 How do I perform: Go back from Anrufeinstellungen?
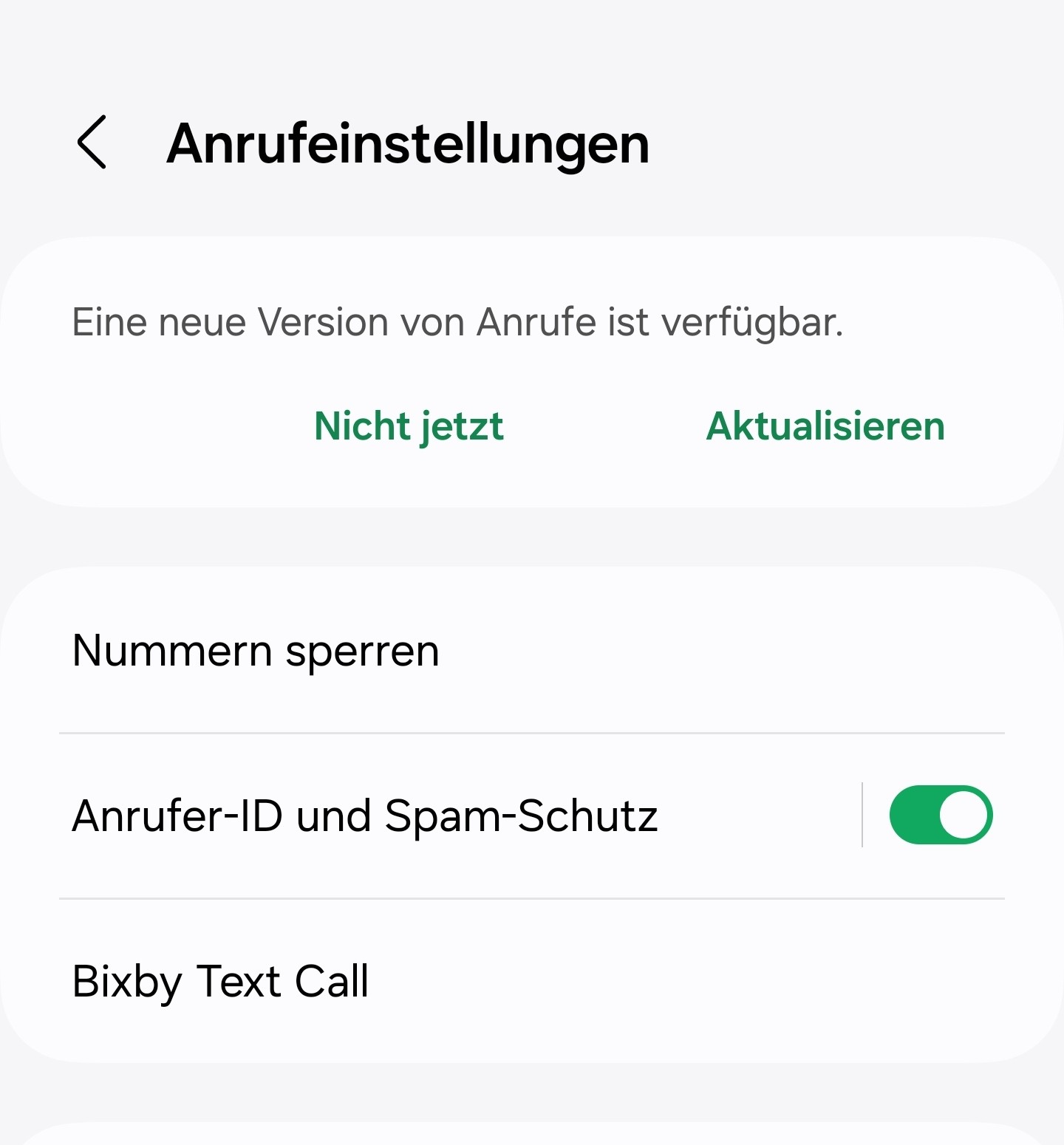click(92, 143)
